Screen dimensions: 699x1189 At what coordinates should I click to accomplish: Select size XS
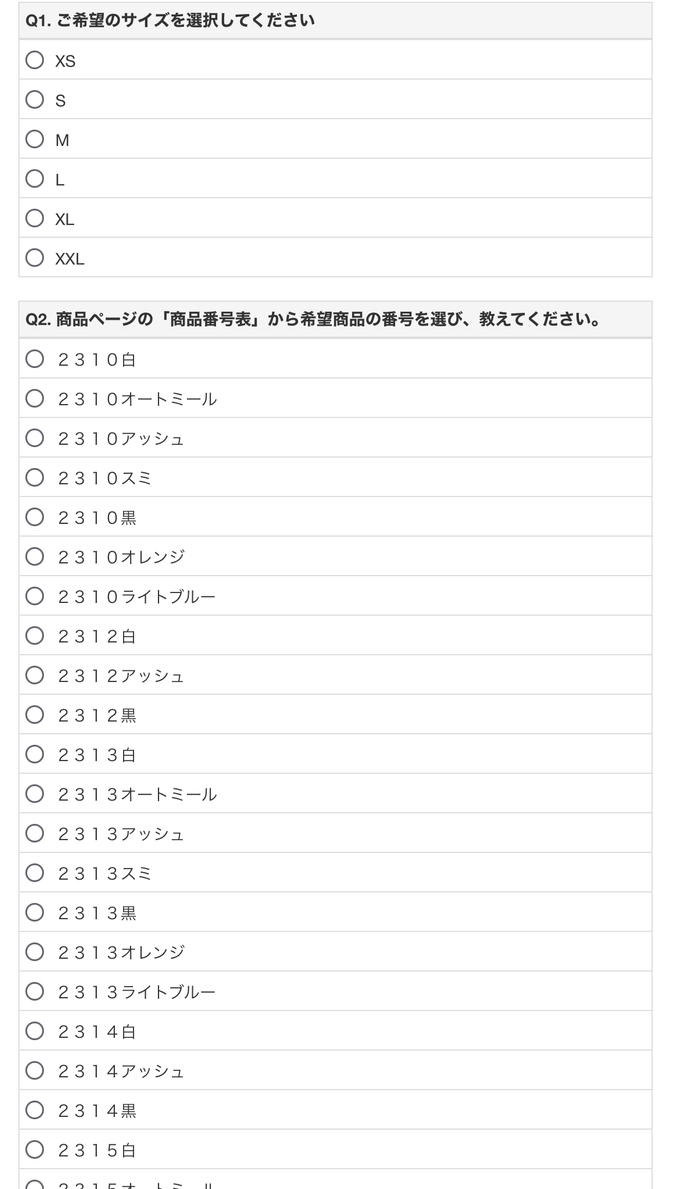(35, 60)
